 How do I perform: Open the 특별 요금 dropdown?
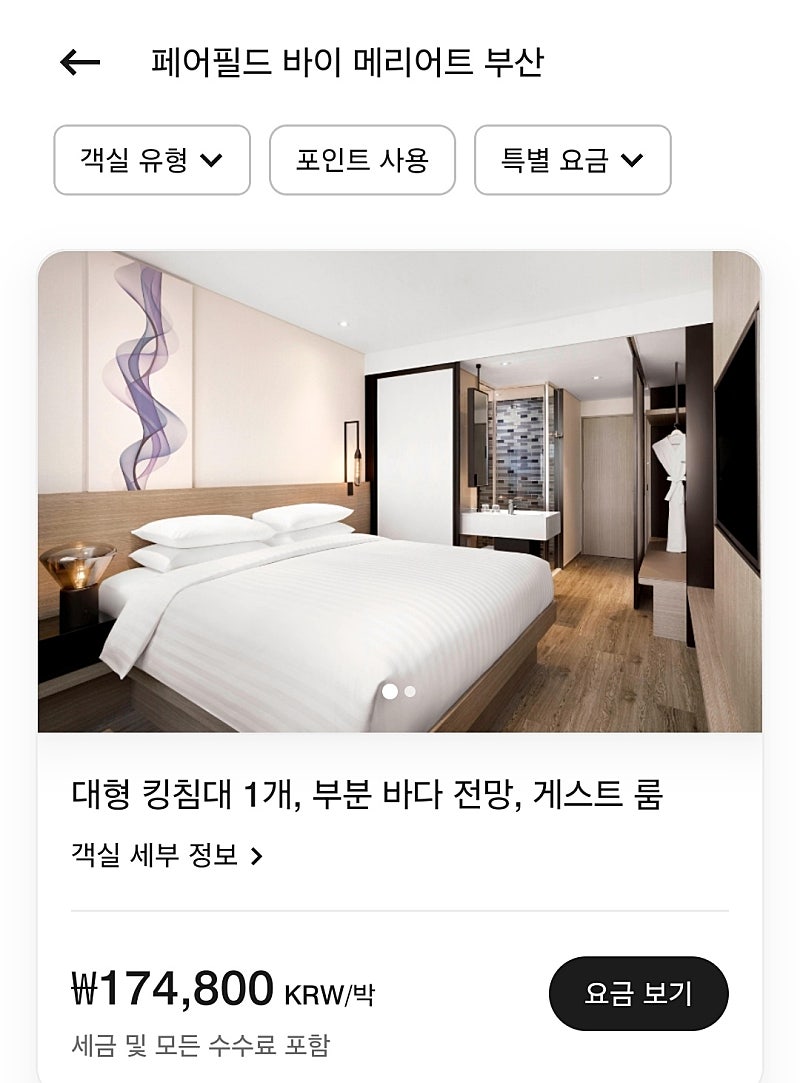(x=572, y=160)
